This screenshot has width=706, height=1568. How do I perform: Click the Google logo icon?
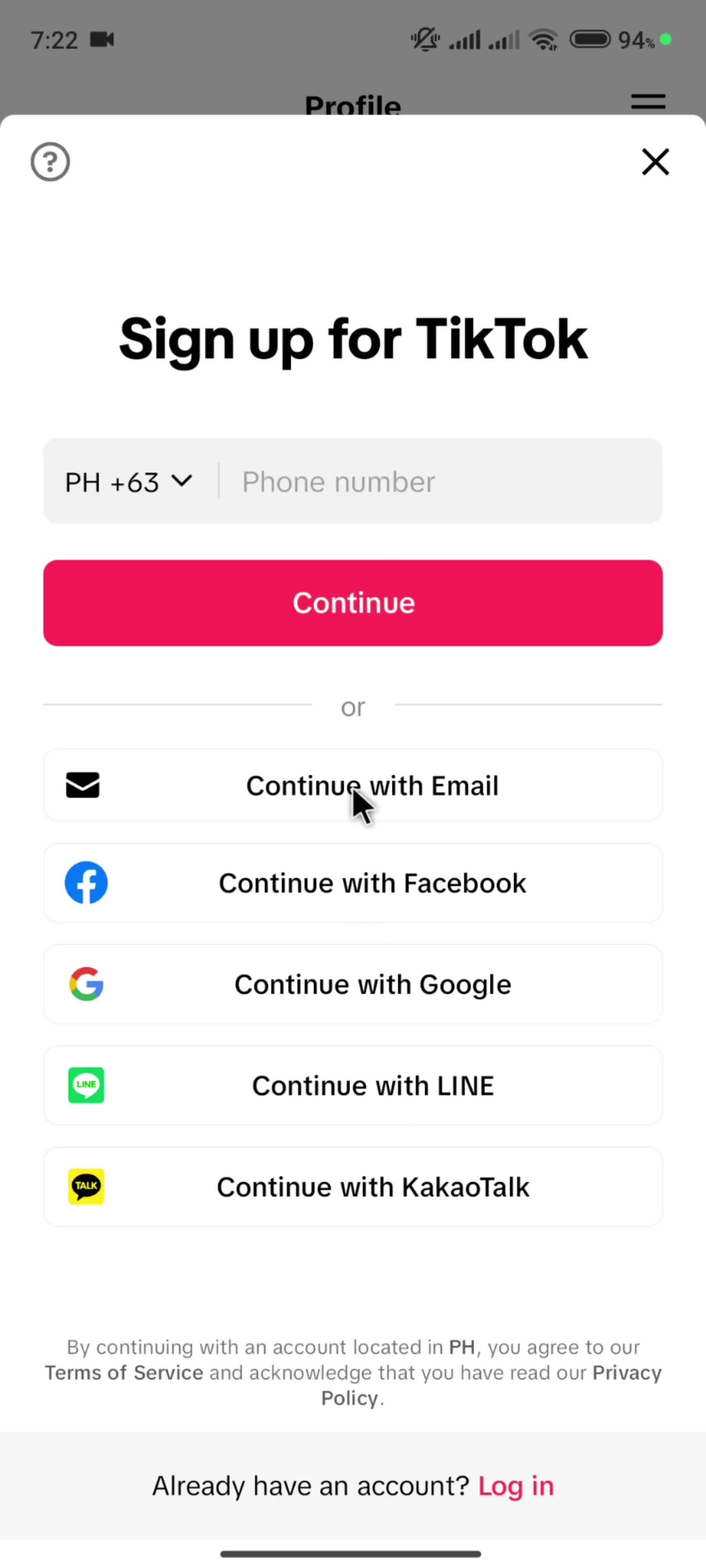coord(87,984)
